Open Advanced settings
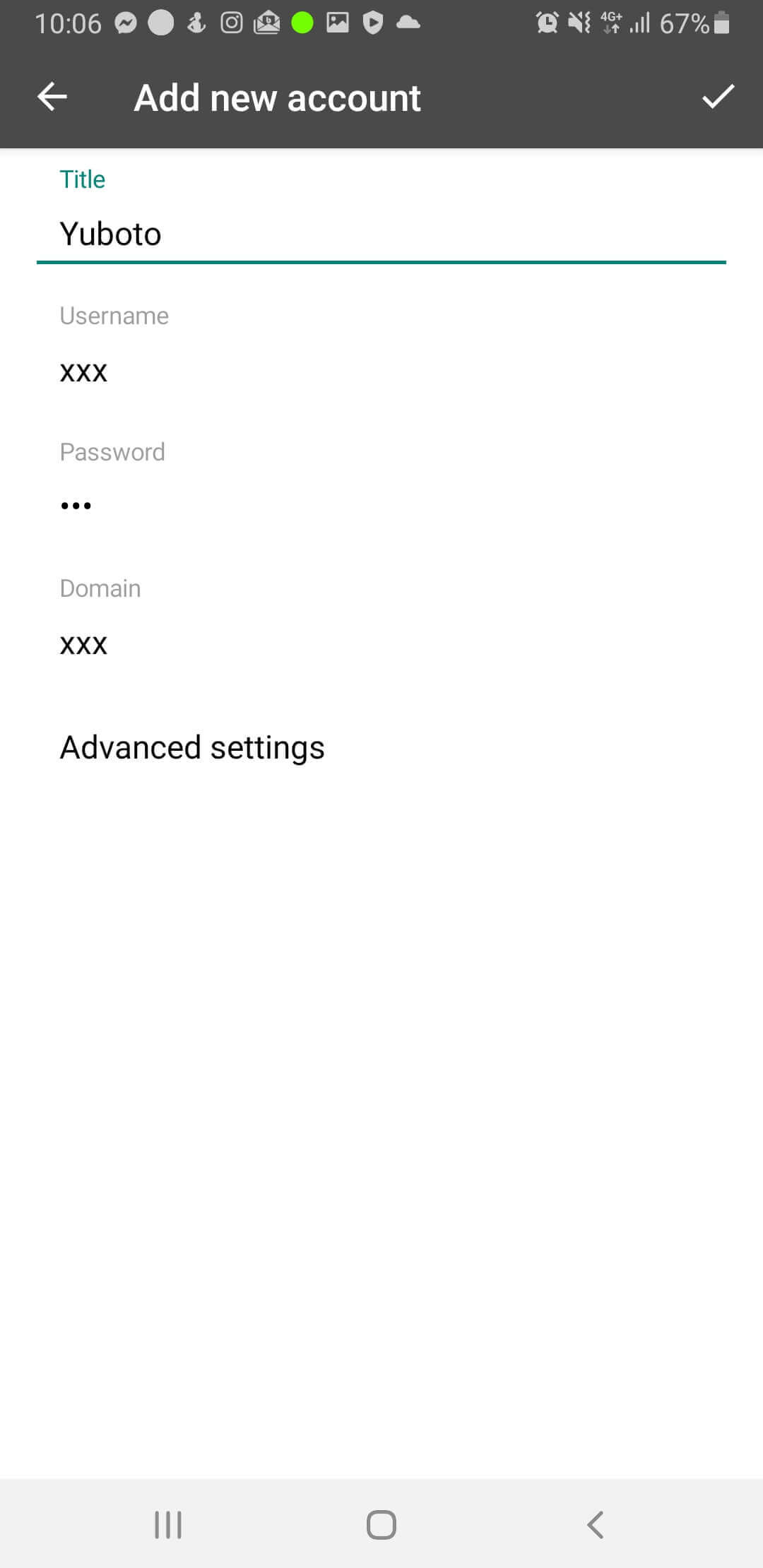 192,747
